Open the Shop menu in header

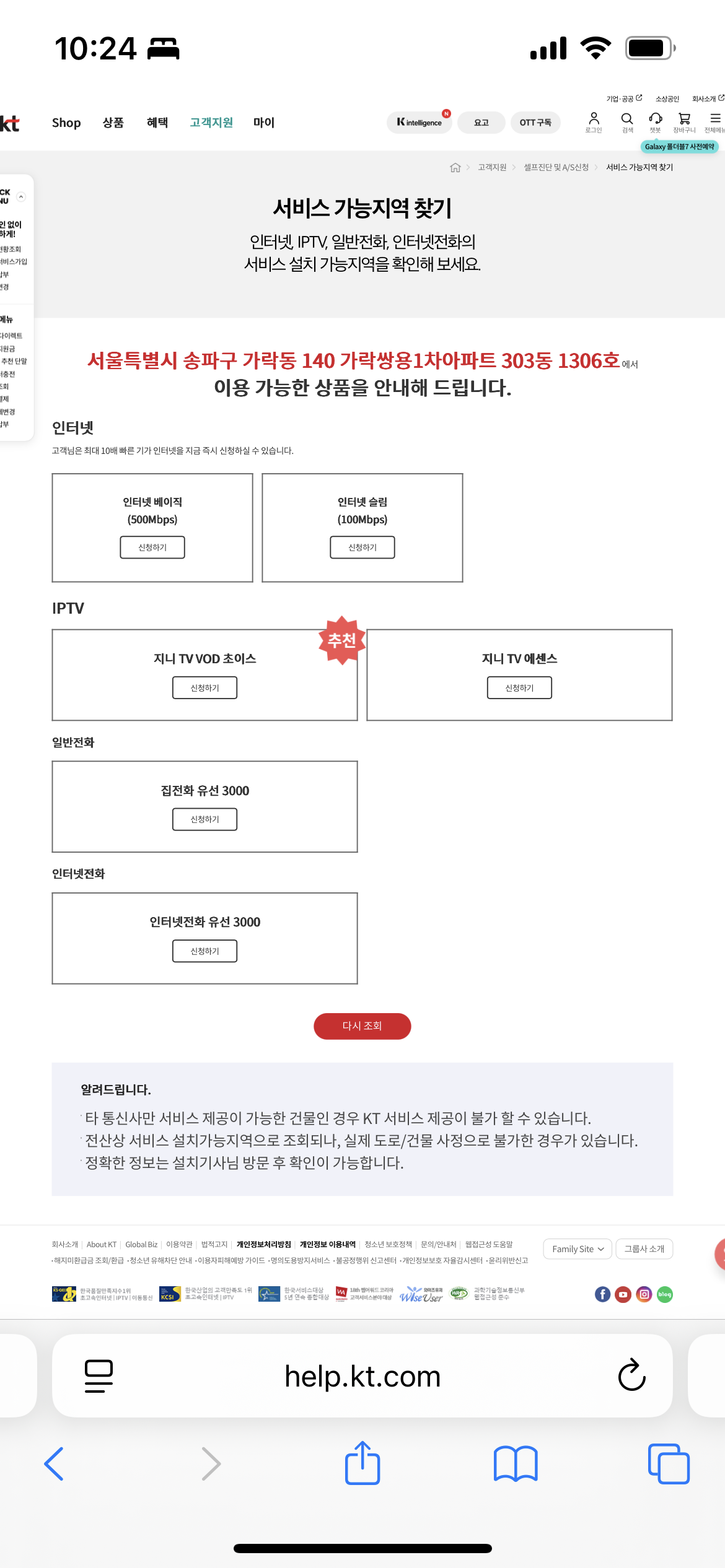click(x=66, y=123)
